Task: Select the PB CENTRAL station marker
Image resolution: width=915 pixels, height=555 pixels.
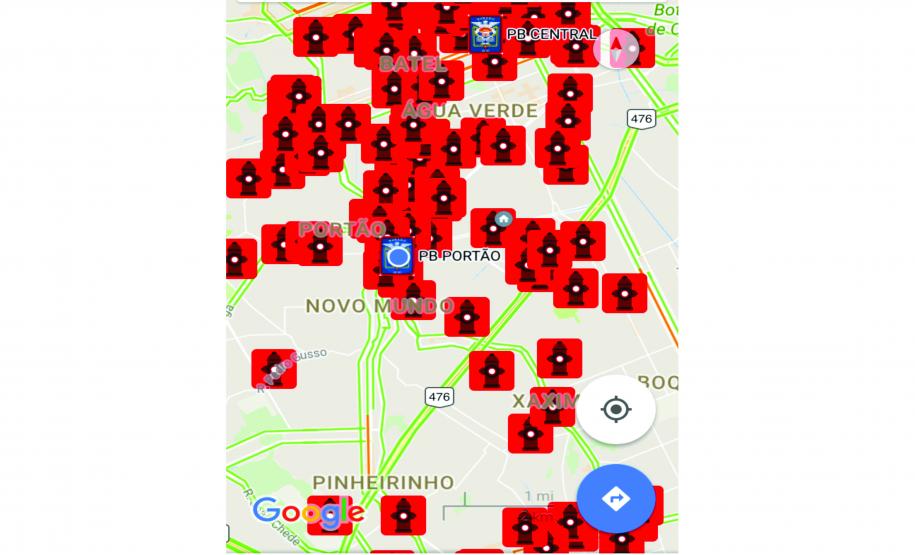Action: pos(485,35)
